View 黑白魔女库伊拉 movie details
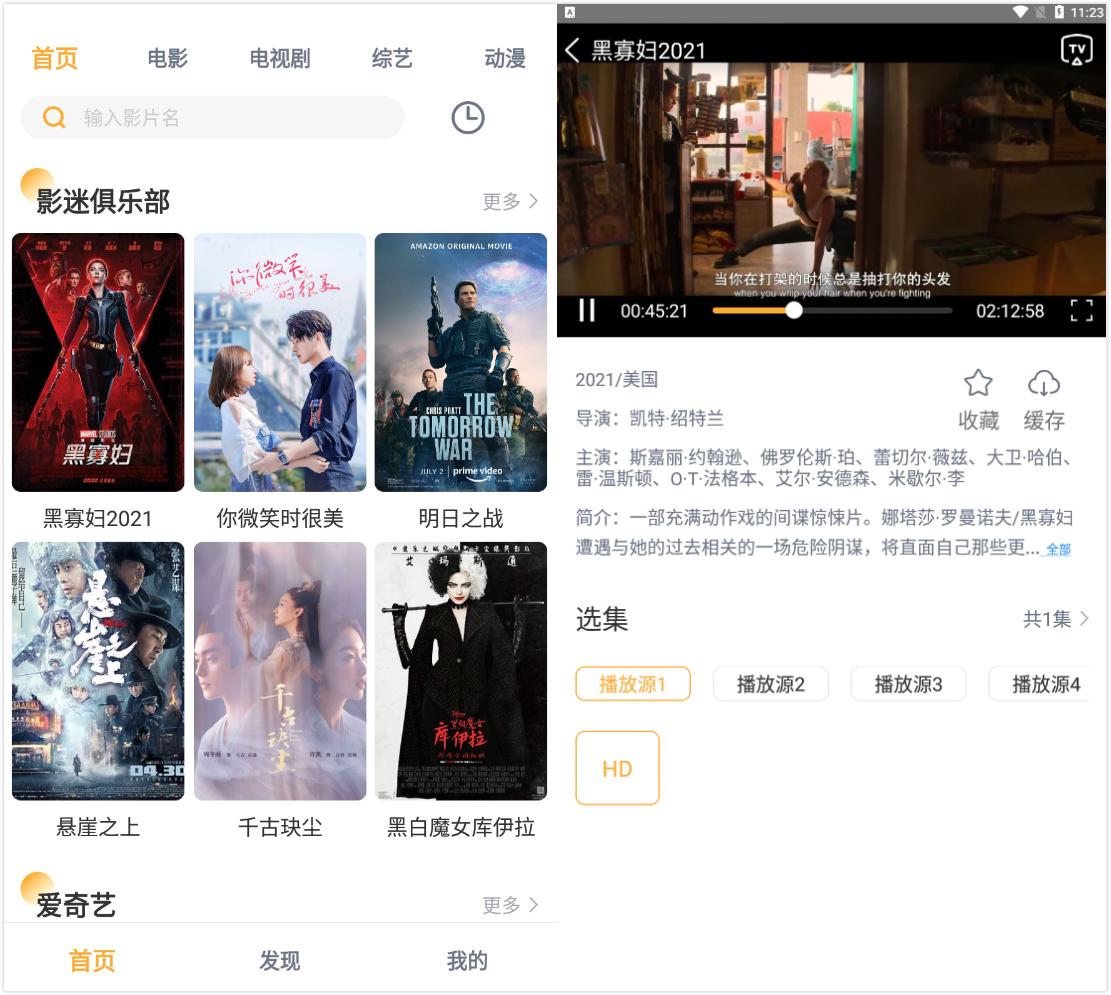The image size is (1111, 995). [460, 670]
